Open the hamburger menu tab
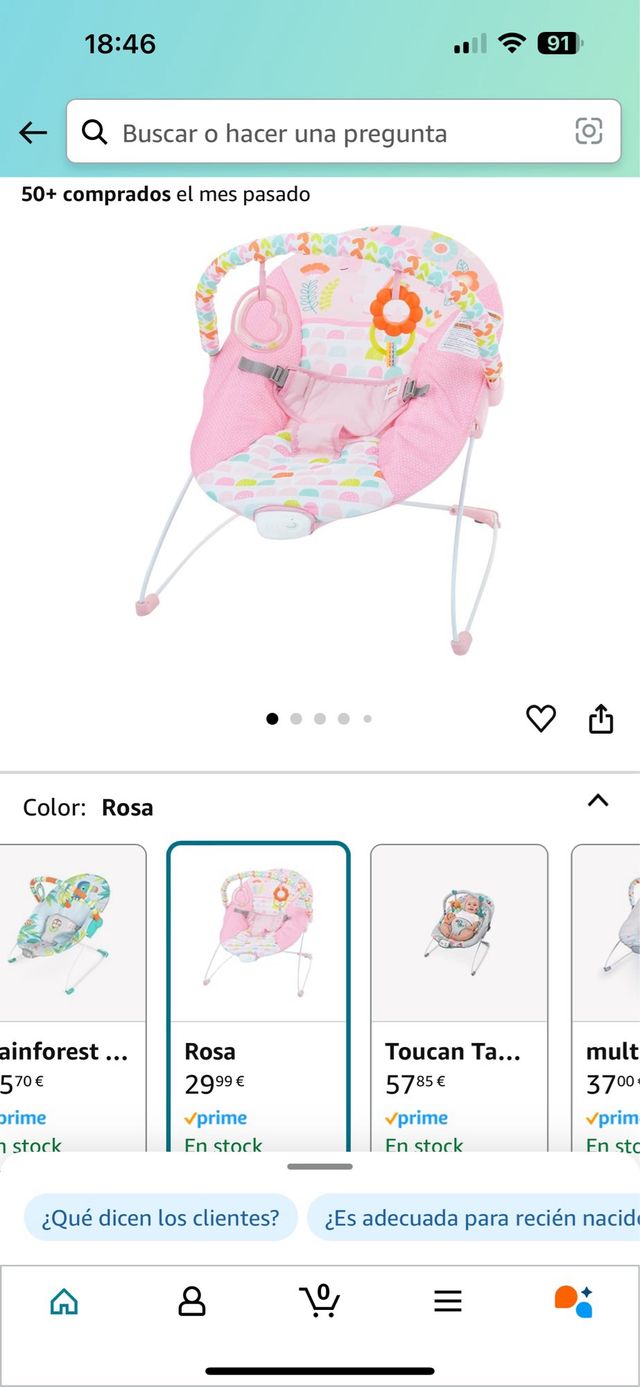The width and height of the screenshot is (640, 1387). coord(447,1301)
